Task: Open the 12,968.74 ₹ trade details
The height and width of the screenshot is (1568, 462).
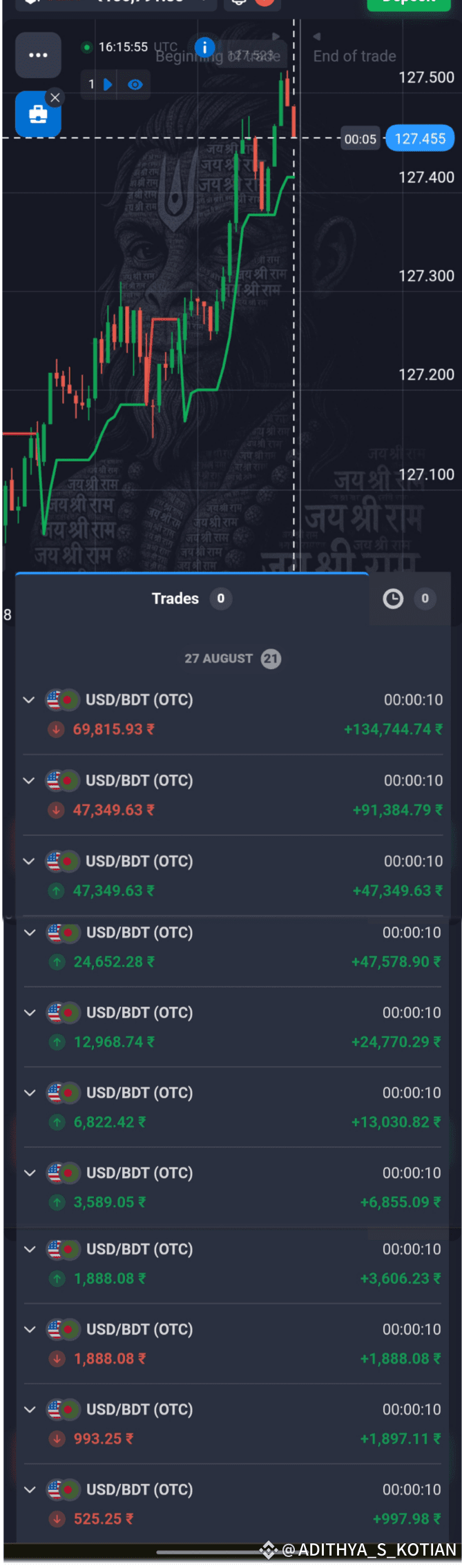Action: tap(232, 1027)
